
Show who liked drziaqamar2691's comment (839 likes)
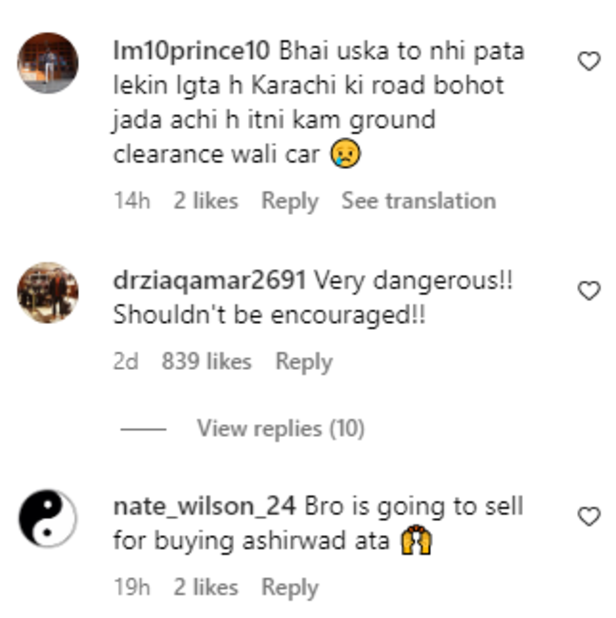point(206,361)
